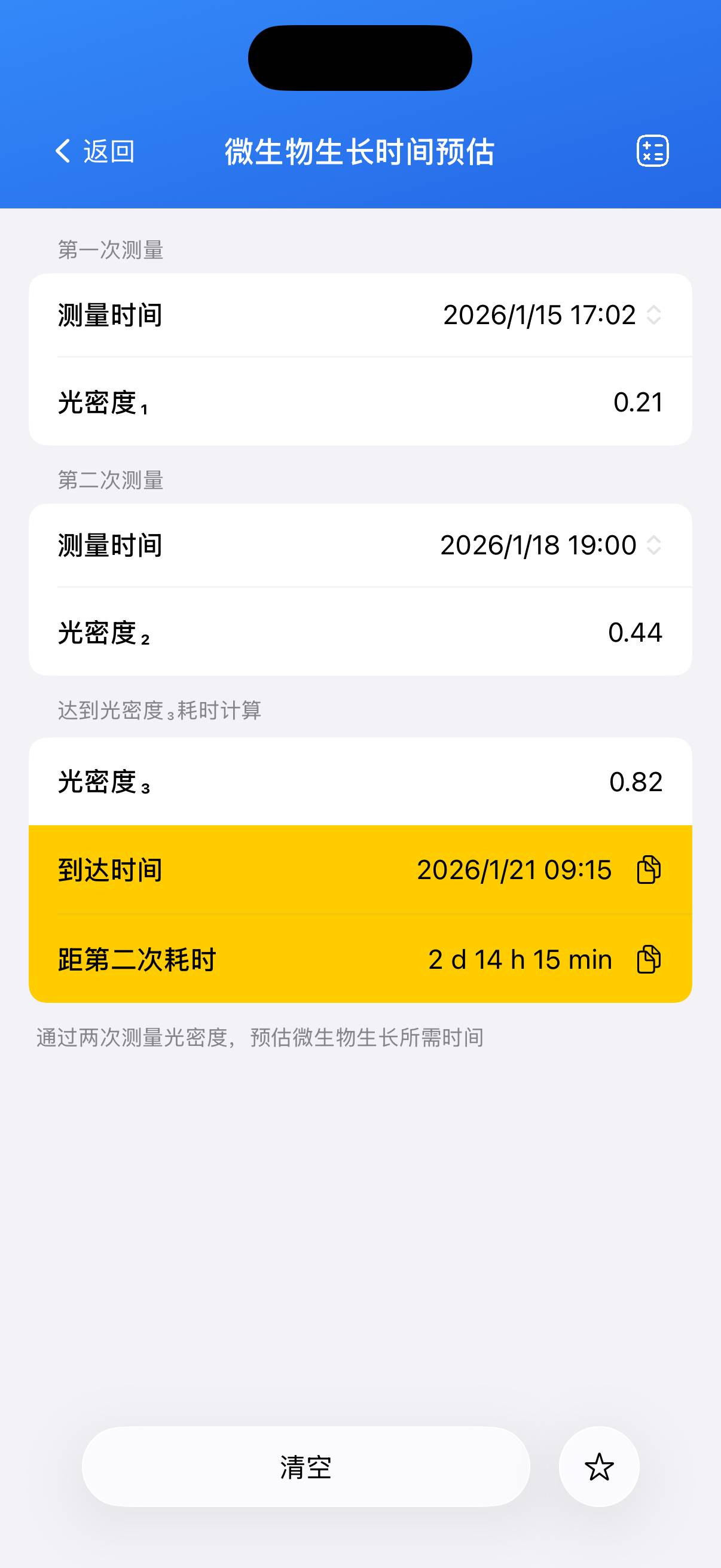Edit the 光密度₃ value 0.82

636,782
